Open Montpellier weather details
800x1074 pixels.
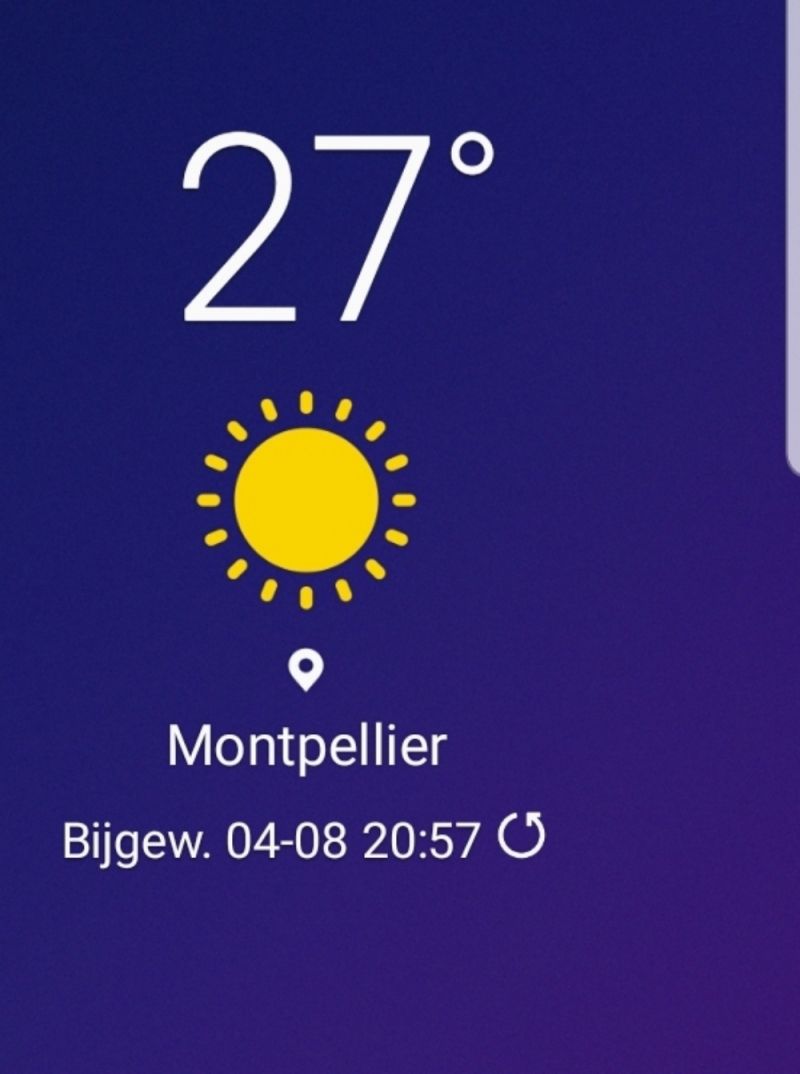tap(306, 746)
